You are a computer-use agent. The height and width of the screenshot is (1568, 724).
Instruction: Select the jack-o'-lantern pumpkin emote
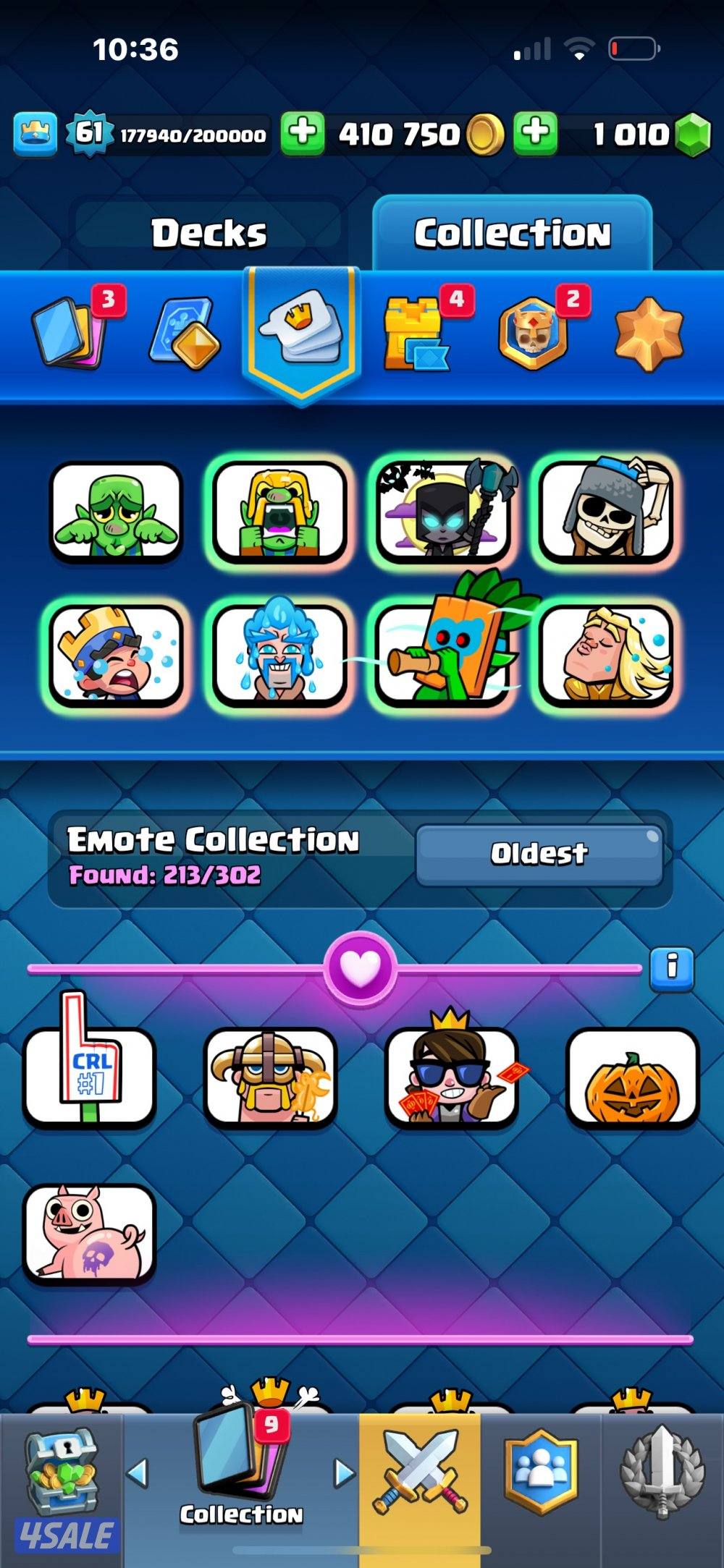point(632,1077)
